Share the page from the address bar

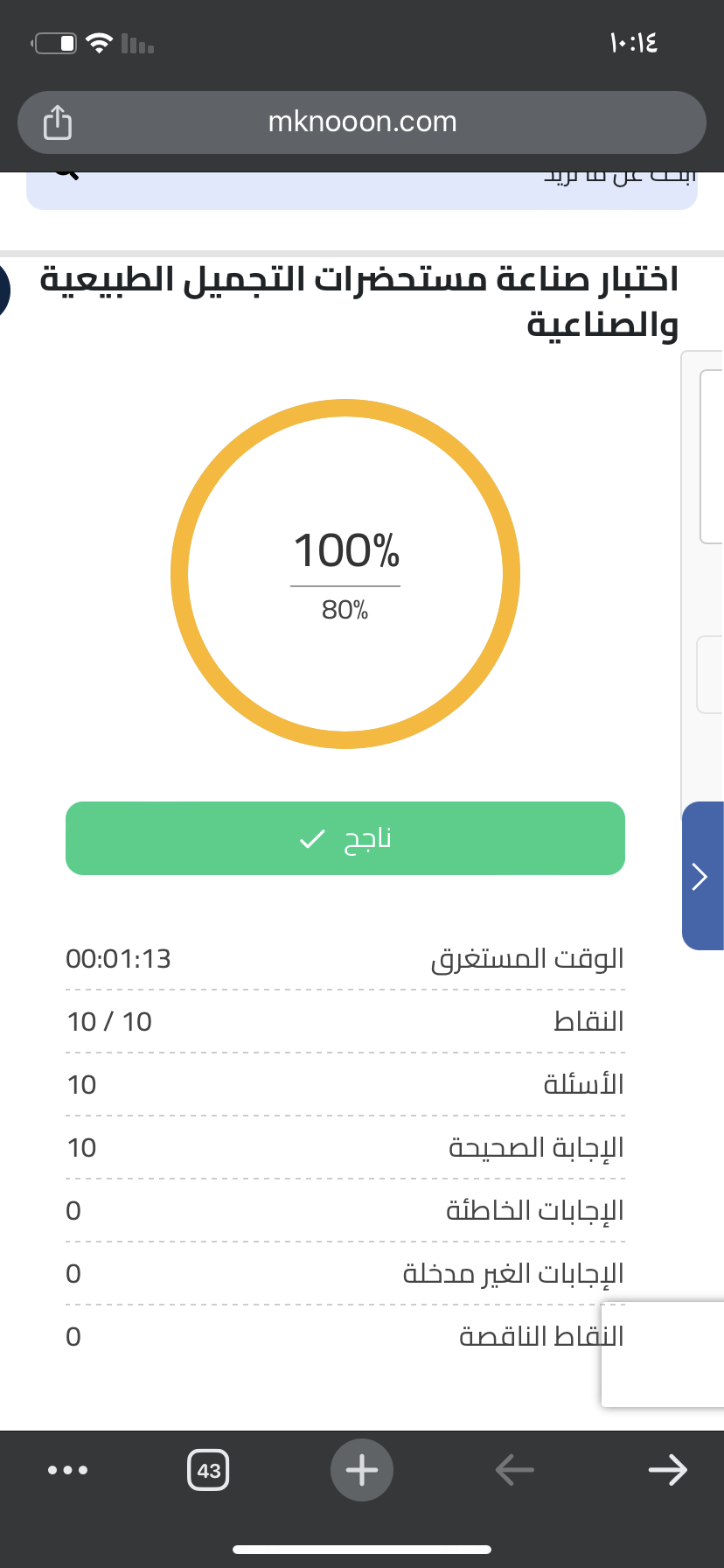58,122
